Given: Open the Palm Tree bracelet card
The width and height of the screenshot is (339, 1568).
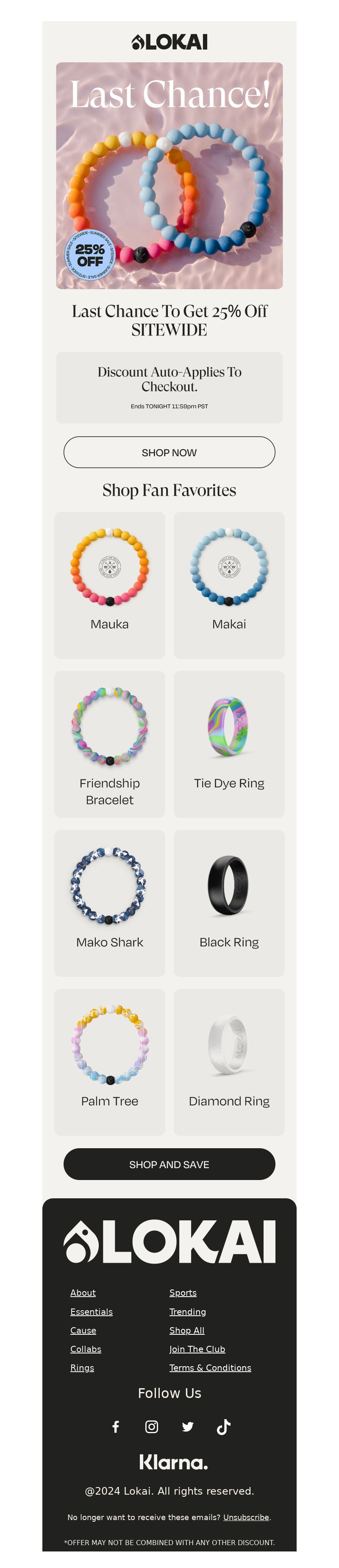Looking at the screenshot, I should pos(110,1061).
